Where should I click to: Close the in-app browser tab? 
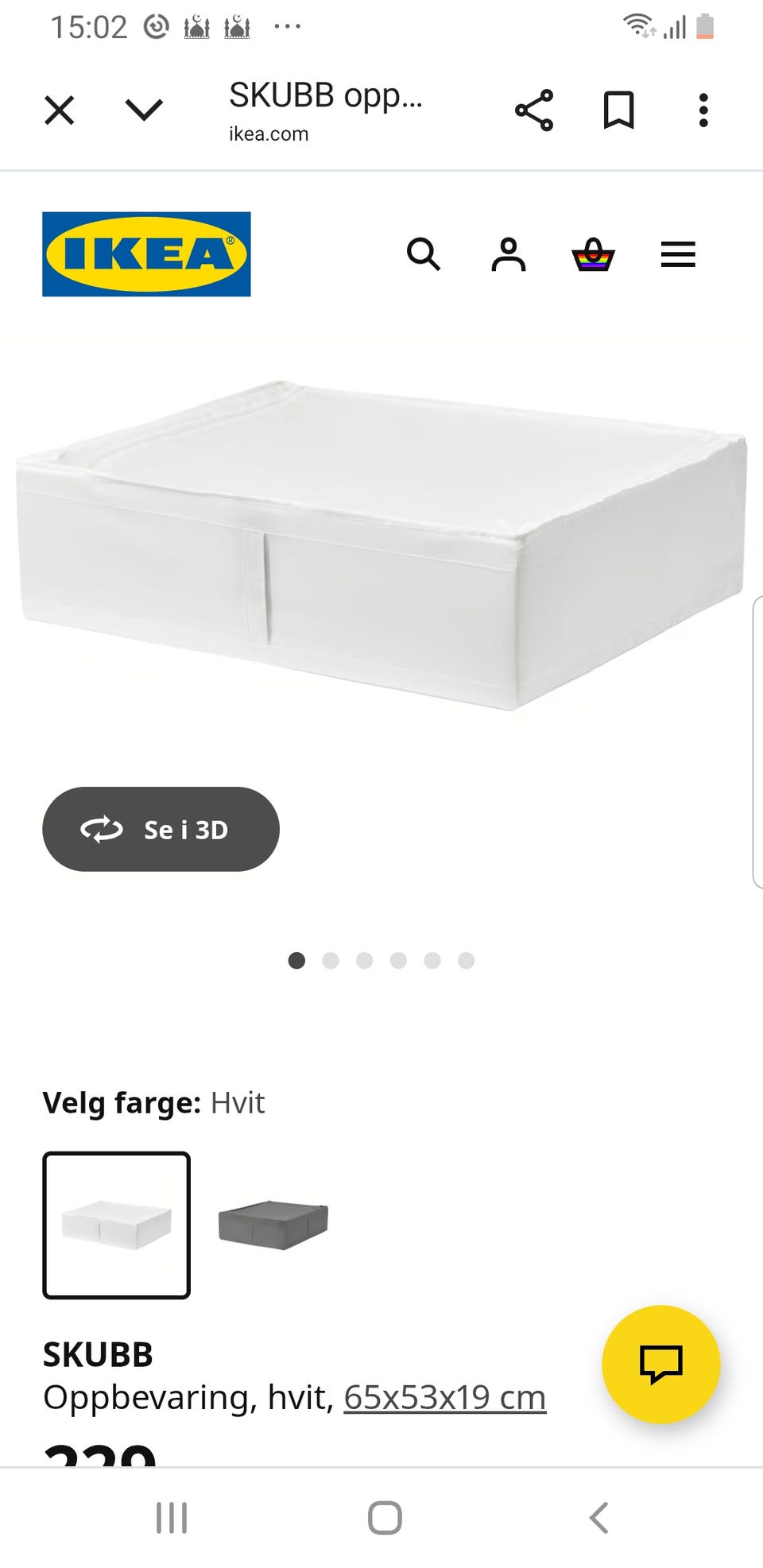coord(60,110)
